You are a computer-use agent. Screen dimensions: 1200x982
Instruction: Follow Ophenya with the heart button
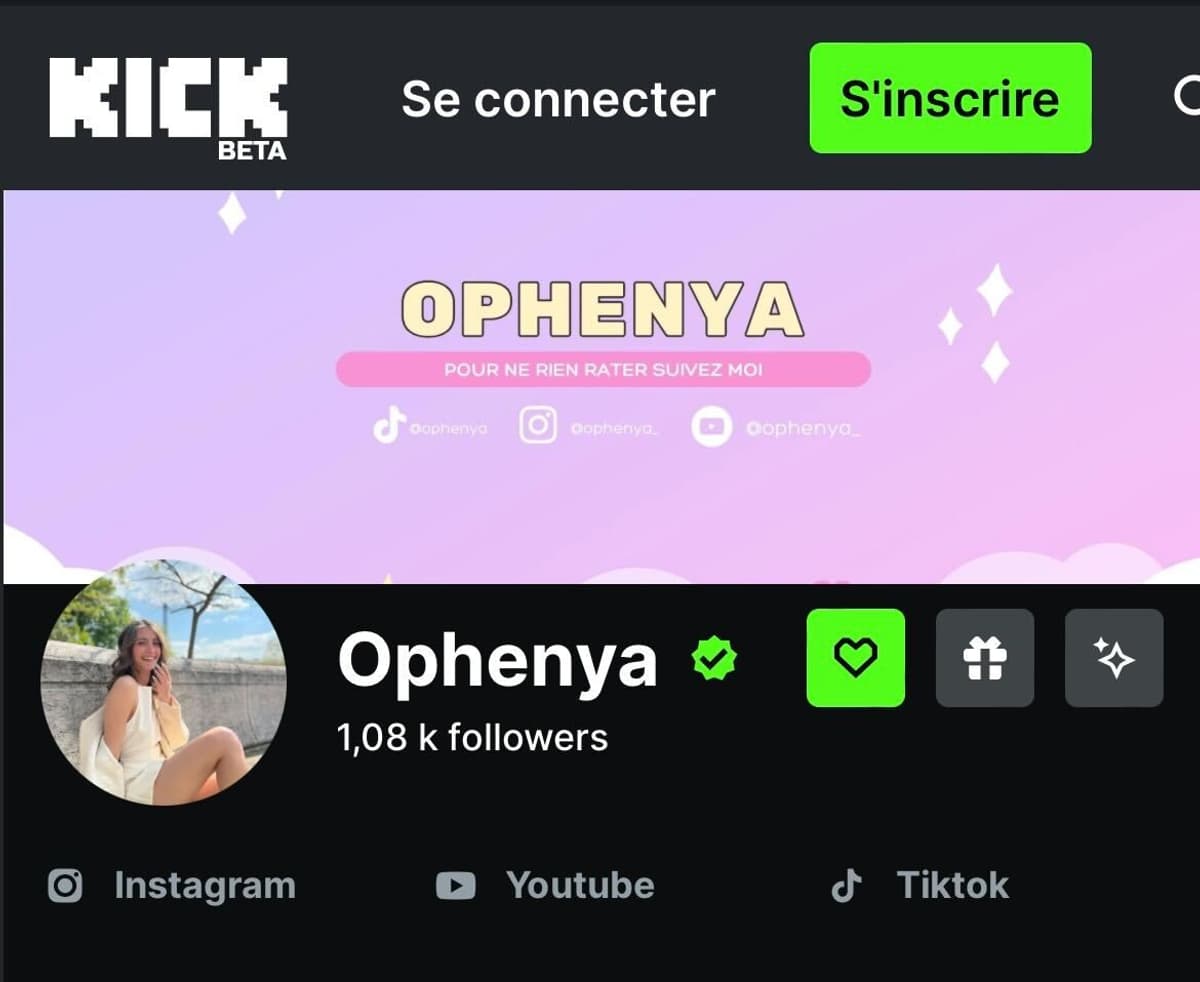point(855,658)
